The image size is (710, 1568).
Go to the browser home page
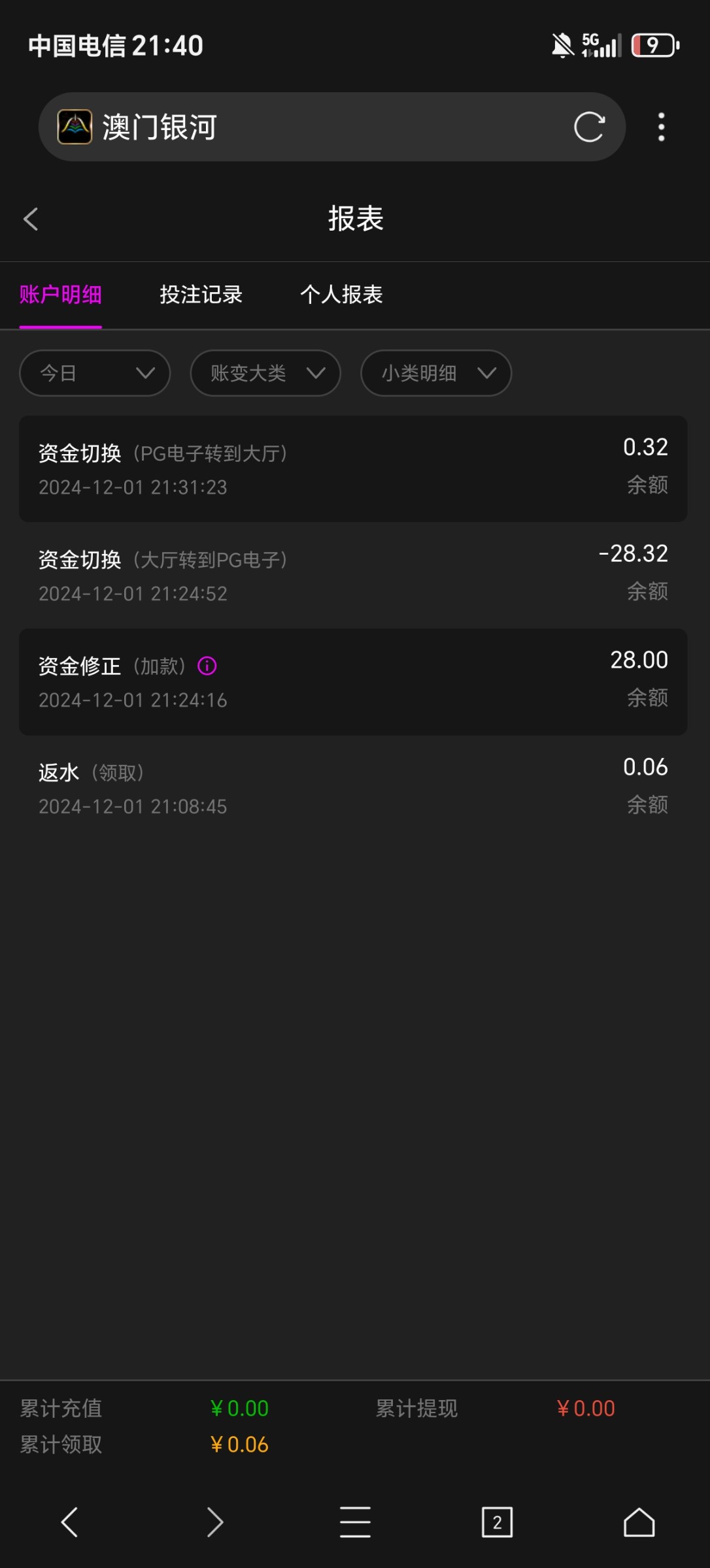(639, 1522)
